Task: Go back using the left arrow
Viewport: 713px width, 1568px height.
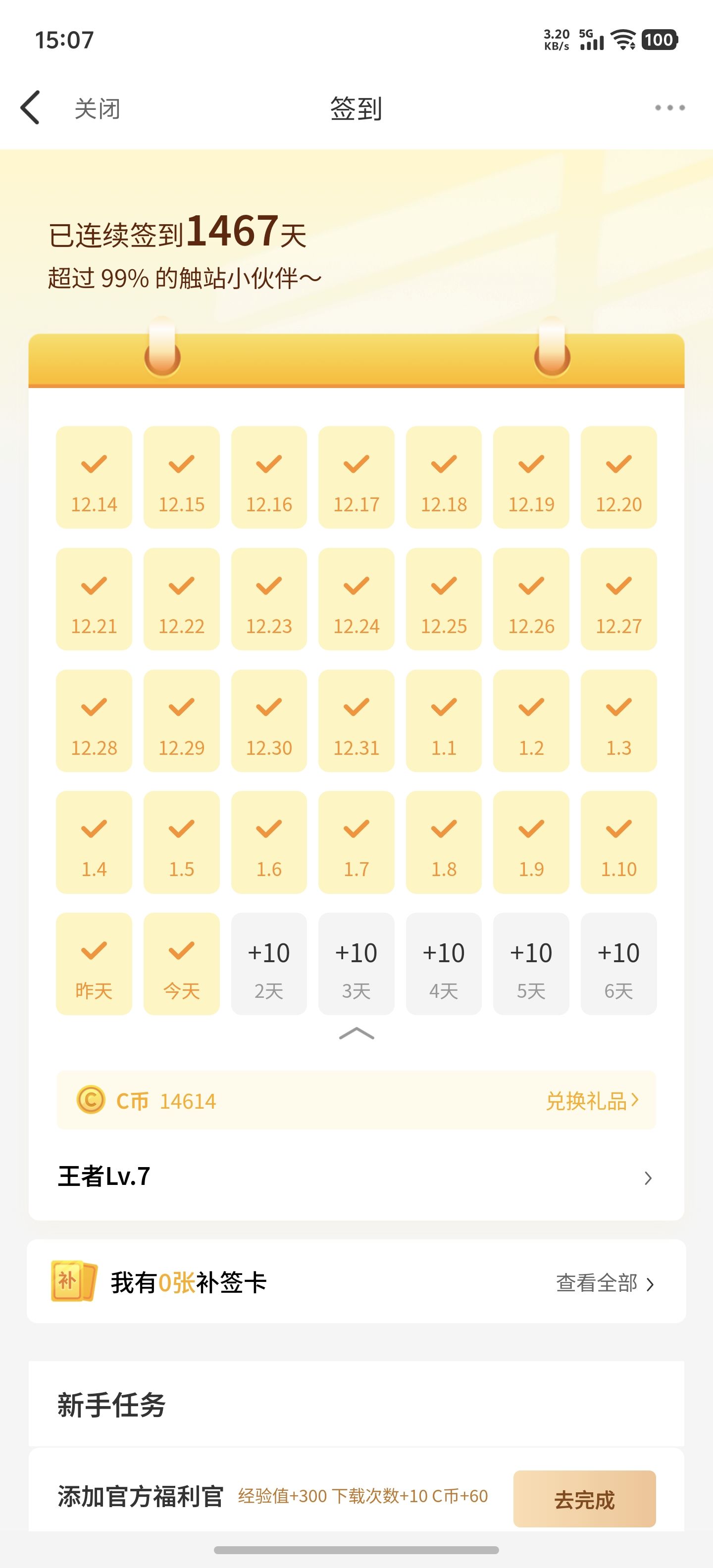Action: [x=30, y=108]
